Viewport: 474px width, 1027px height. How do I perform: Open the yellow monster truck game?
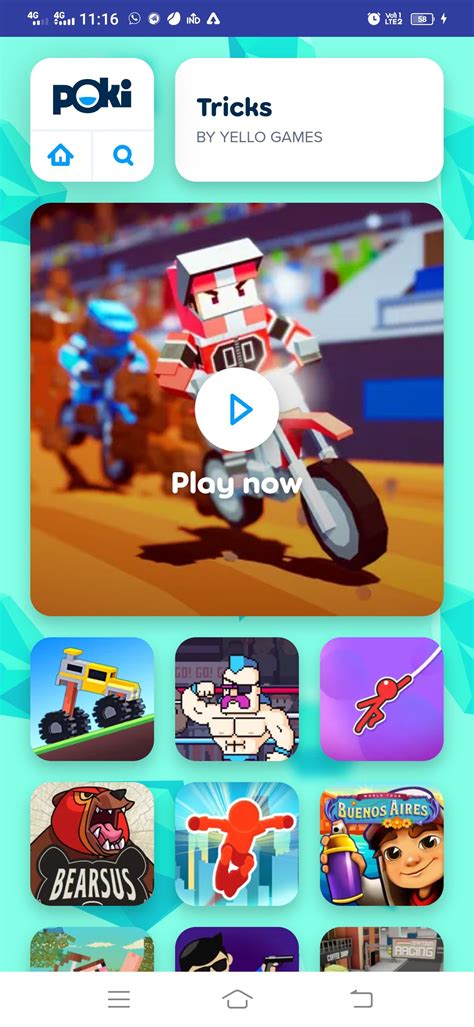tap(92, 699)
